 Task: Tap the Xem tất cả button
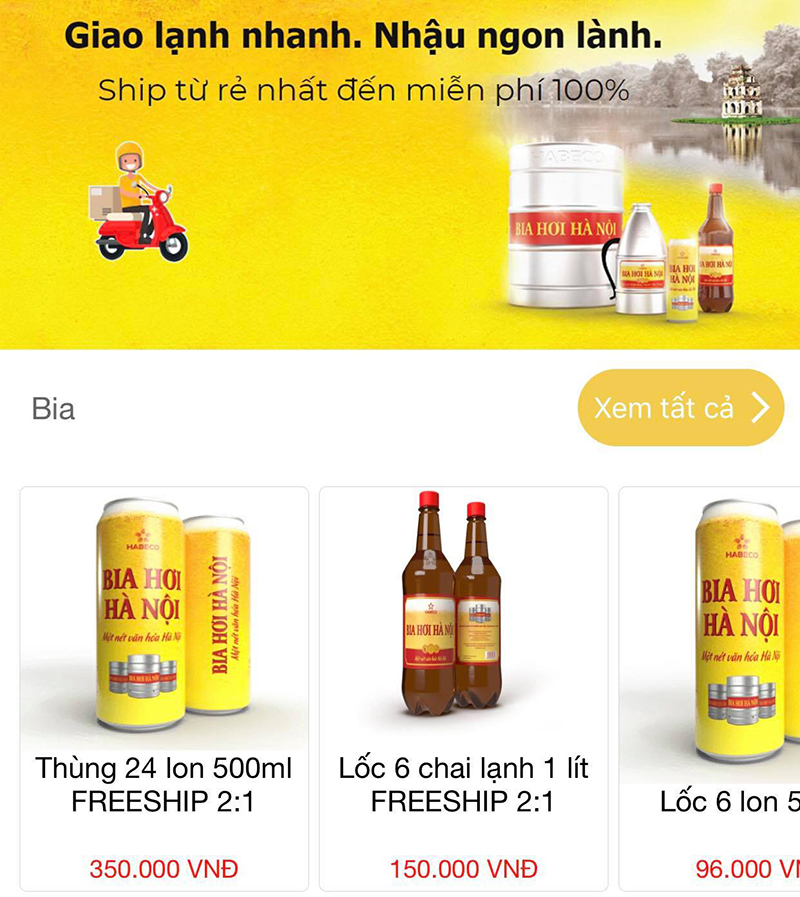pos(680,408)
